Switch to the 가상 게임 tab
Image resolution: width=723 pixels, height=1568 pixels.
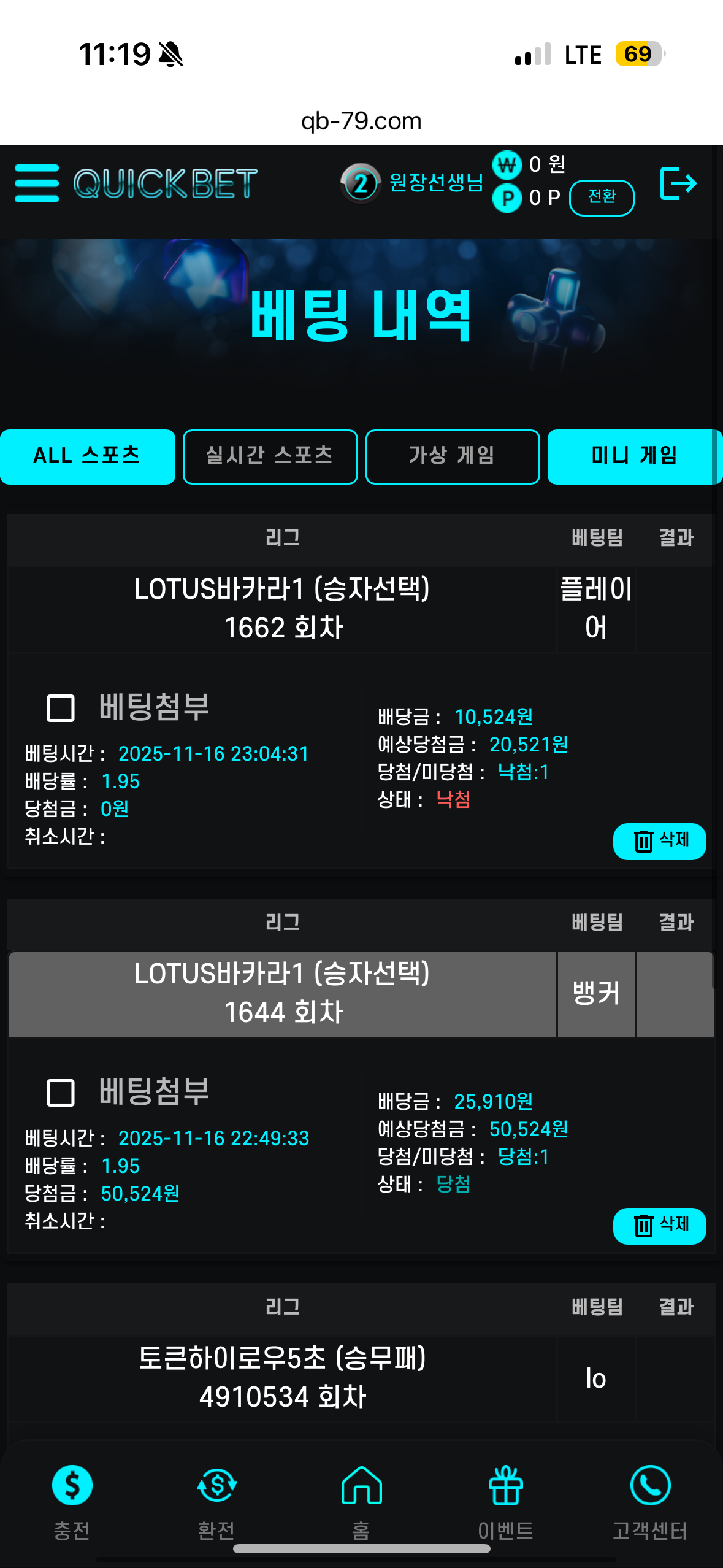click(x=453, y=456)
